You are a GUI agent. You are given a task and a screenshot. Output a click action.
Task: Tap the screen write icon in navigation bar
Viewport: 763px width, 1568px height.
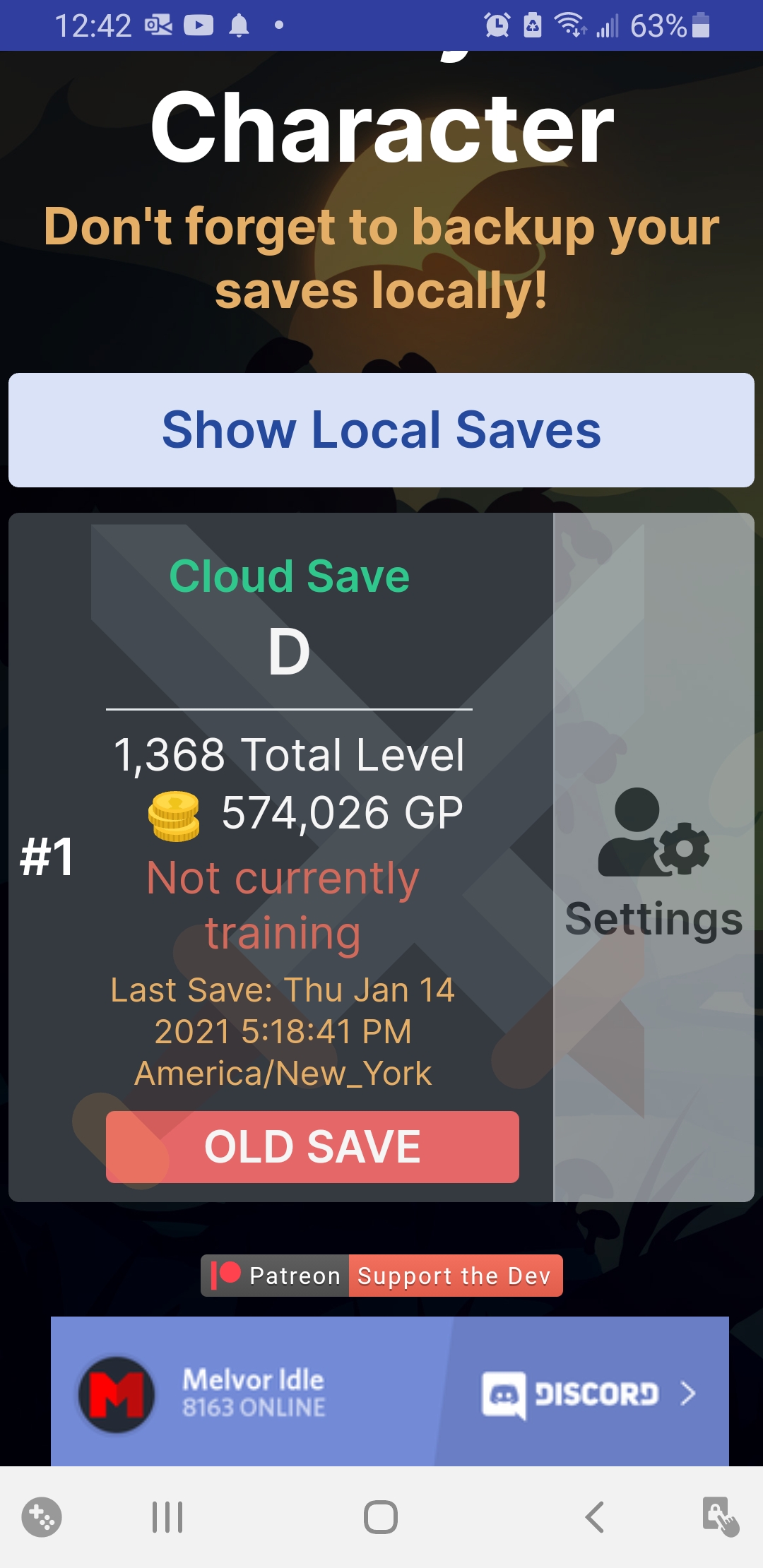(x=721, y=1514)
